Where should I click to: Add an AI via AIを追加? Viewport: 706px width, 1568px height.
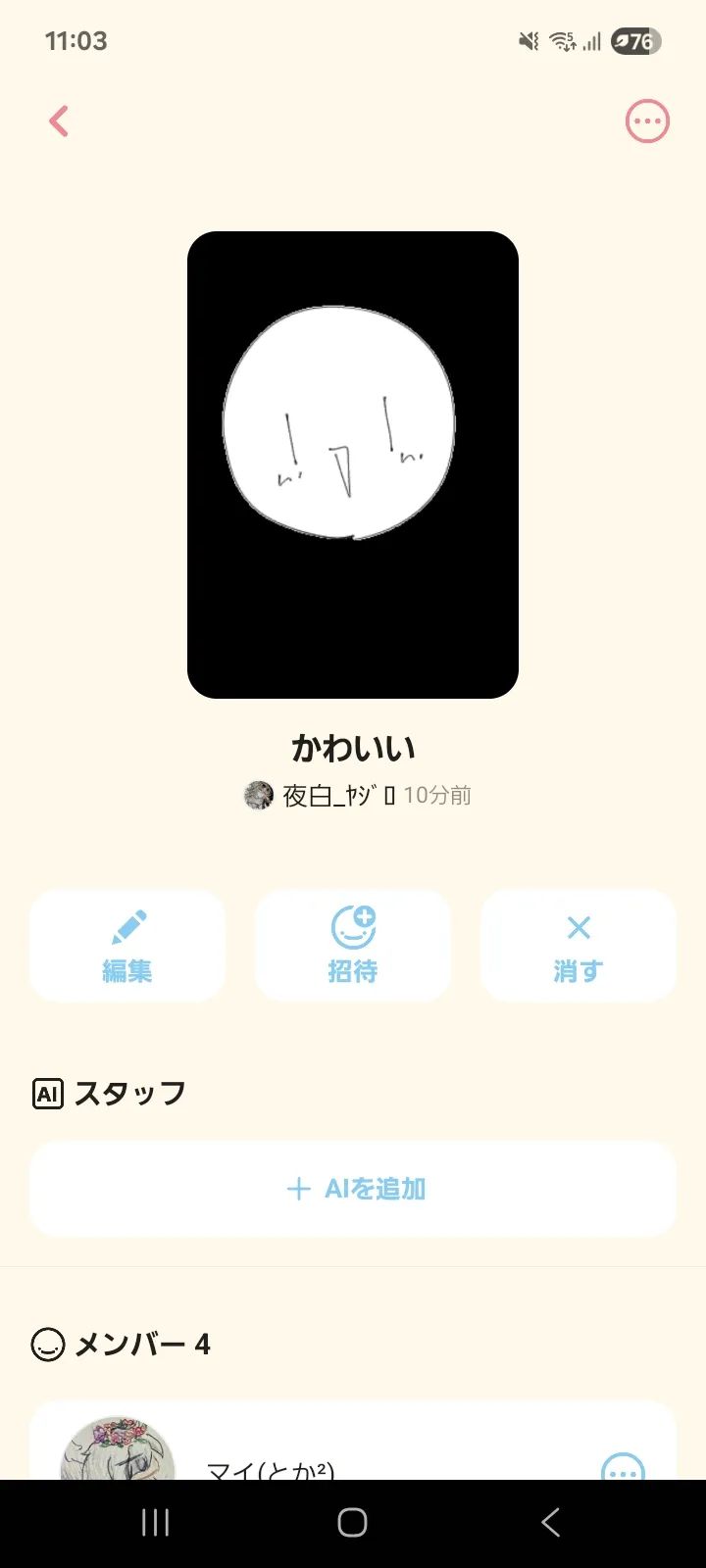tap(353, 1189)
